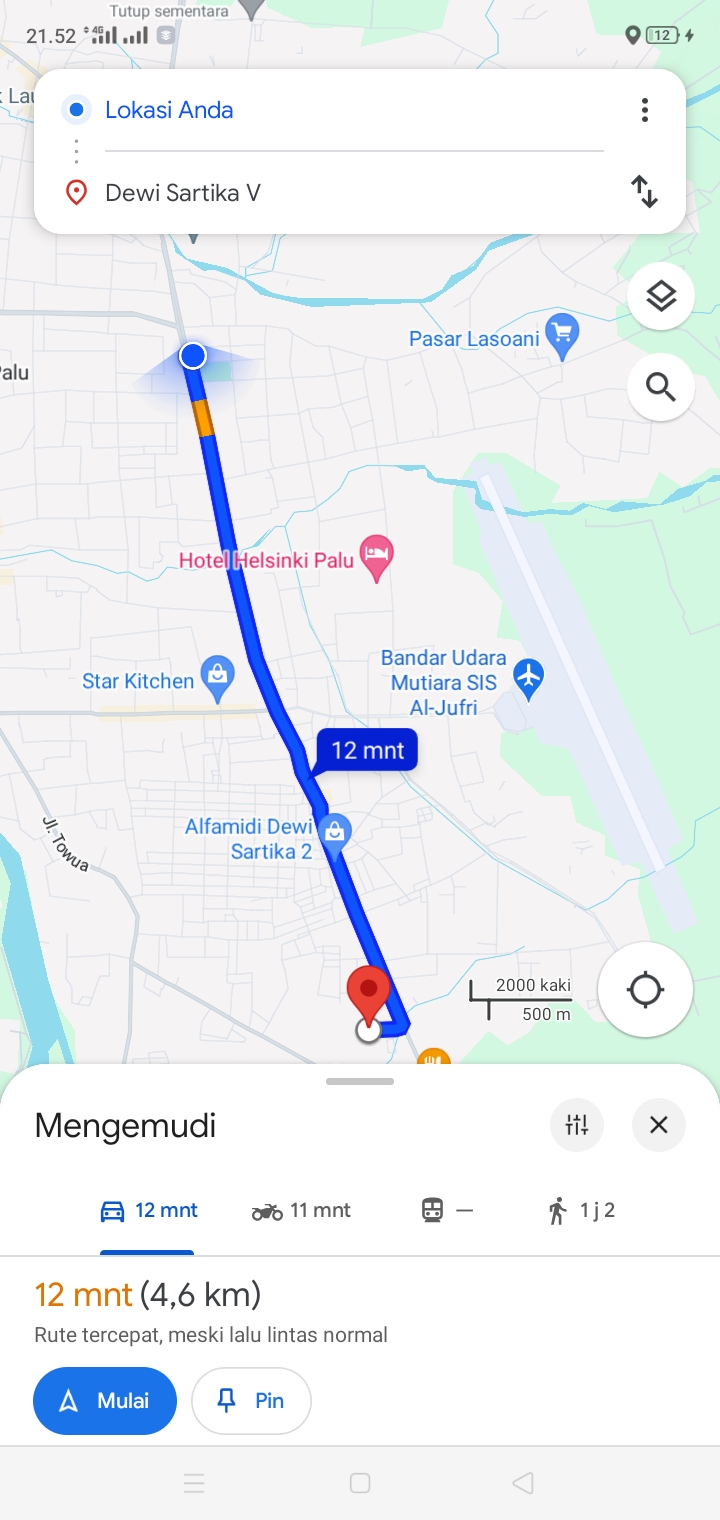This screenshot has height=1520, width=720.
Task: Open Star Kitchen map marker
Action: point(217,680)
